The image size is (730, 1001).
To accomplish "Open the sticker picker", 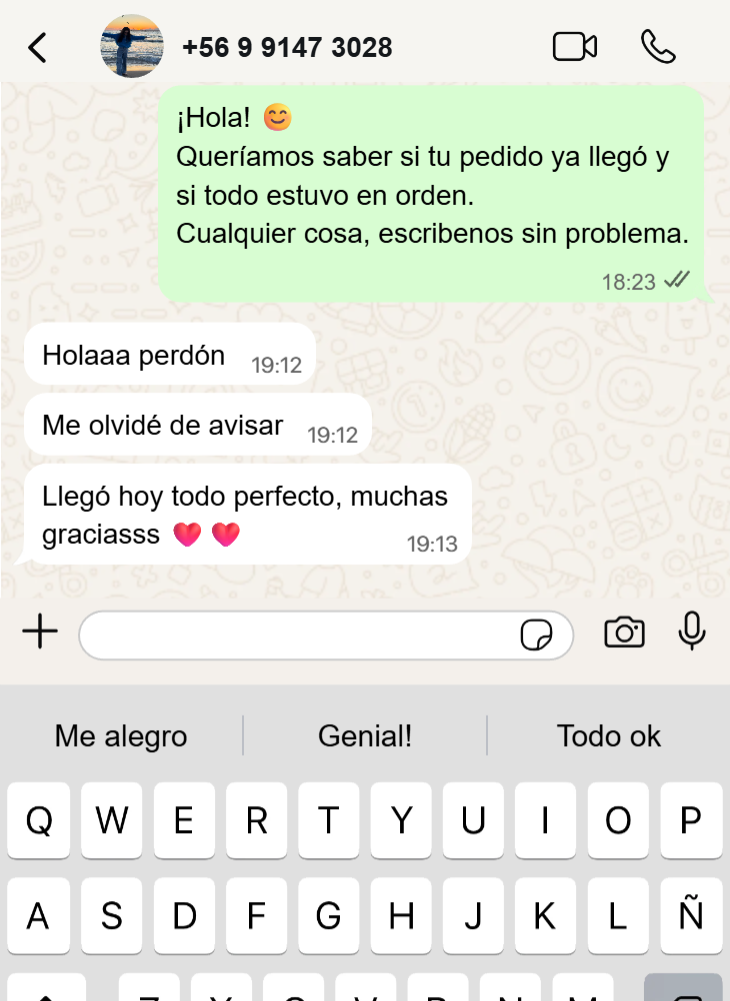I will pyautogui.click(x=537, y=635).
